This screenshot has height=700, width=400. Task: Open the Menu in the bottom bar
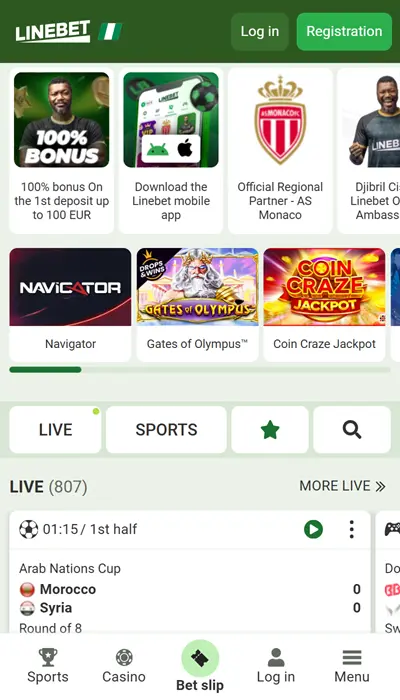pos(352,666)
